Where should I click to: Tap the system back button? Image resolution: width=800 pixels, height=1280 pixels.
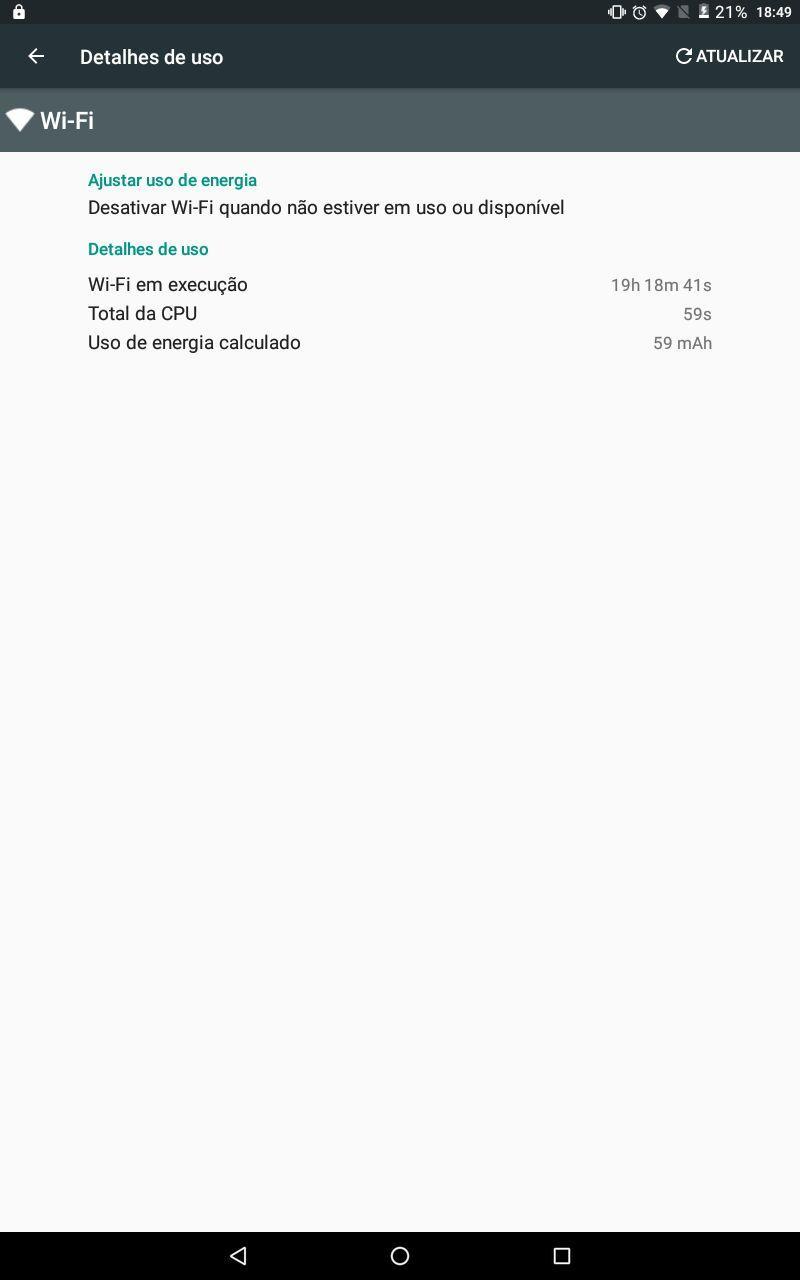pos(238,1255)
